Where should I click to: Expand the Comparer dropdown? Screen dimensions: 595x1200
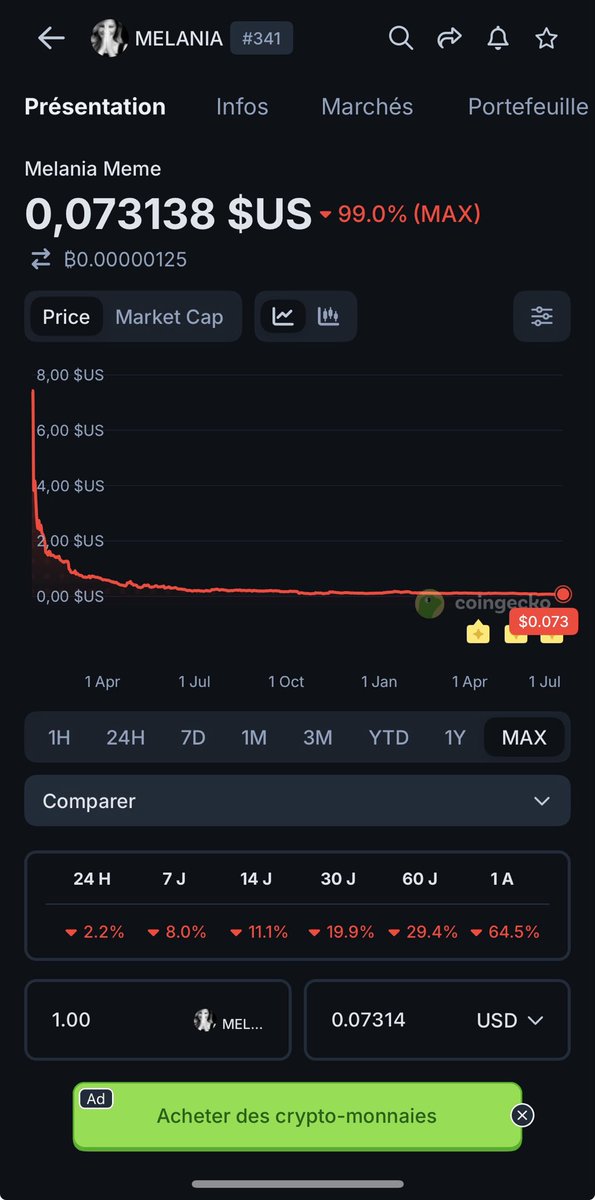coord(297,801)
